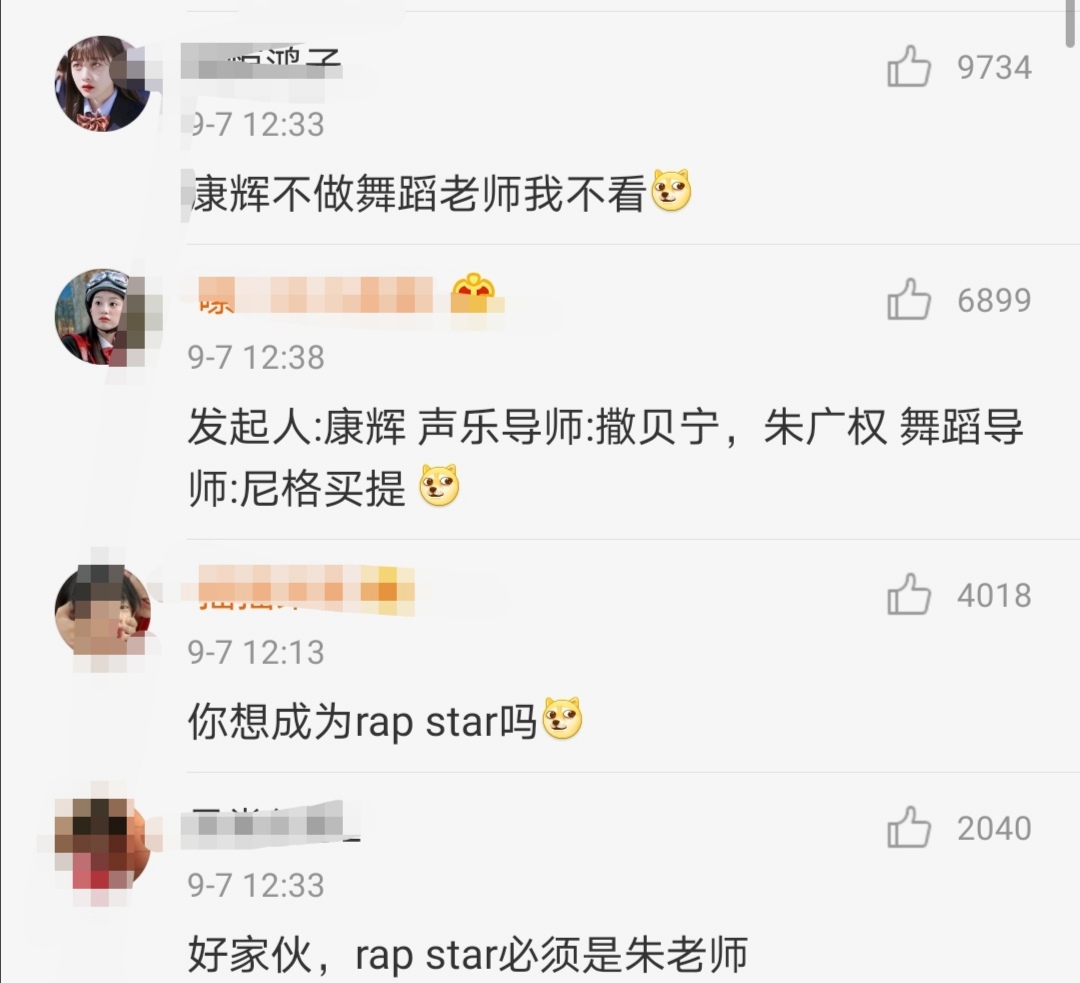Like the comment mentioning 撒贝宁 and 朱广权
Screen dimensions: 1080x983
tap(908, 300)
